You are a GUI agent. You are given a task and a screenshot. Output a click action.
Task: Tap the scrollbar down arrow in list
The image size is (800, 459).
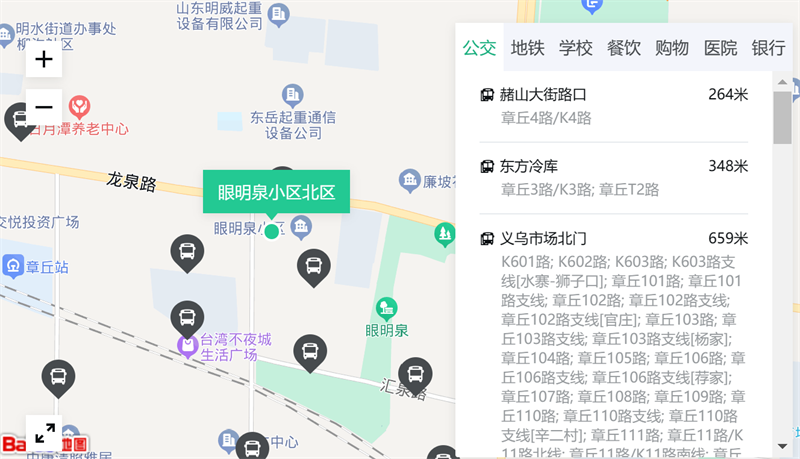(x=782, y=447)
